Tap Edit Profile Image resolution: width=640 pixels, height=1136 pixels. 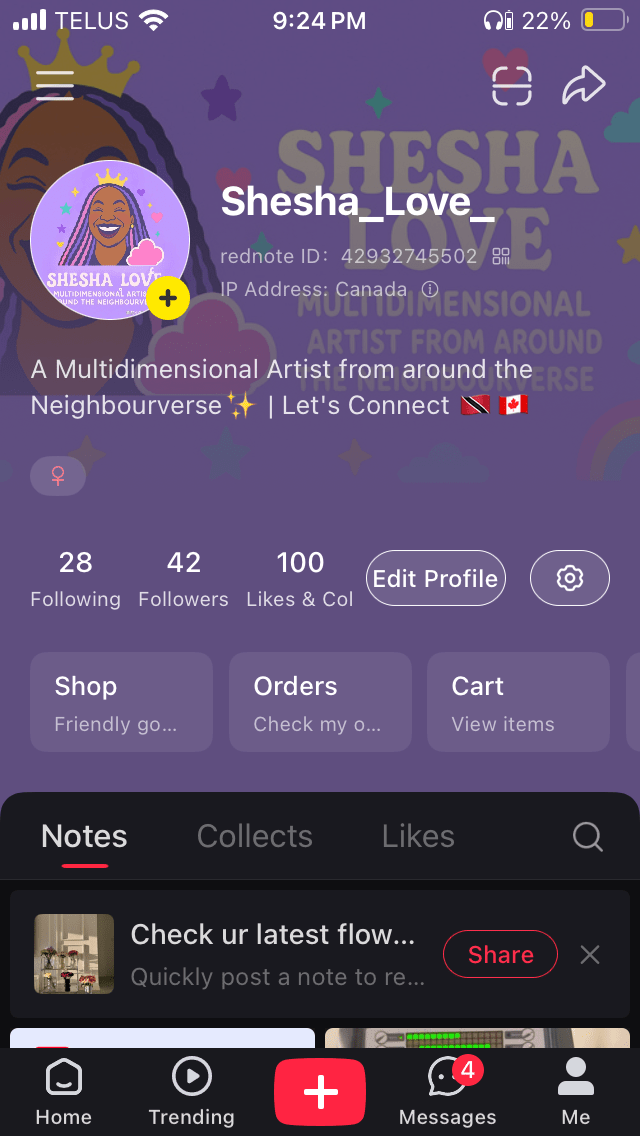(435, 578)
